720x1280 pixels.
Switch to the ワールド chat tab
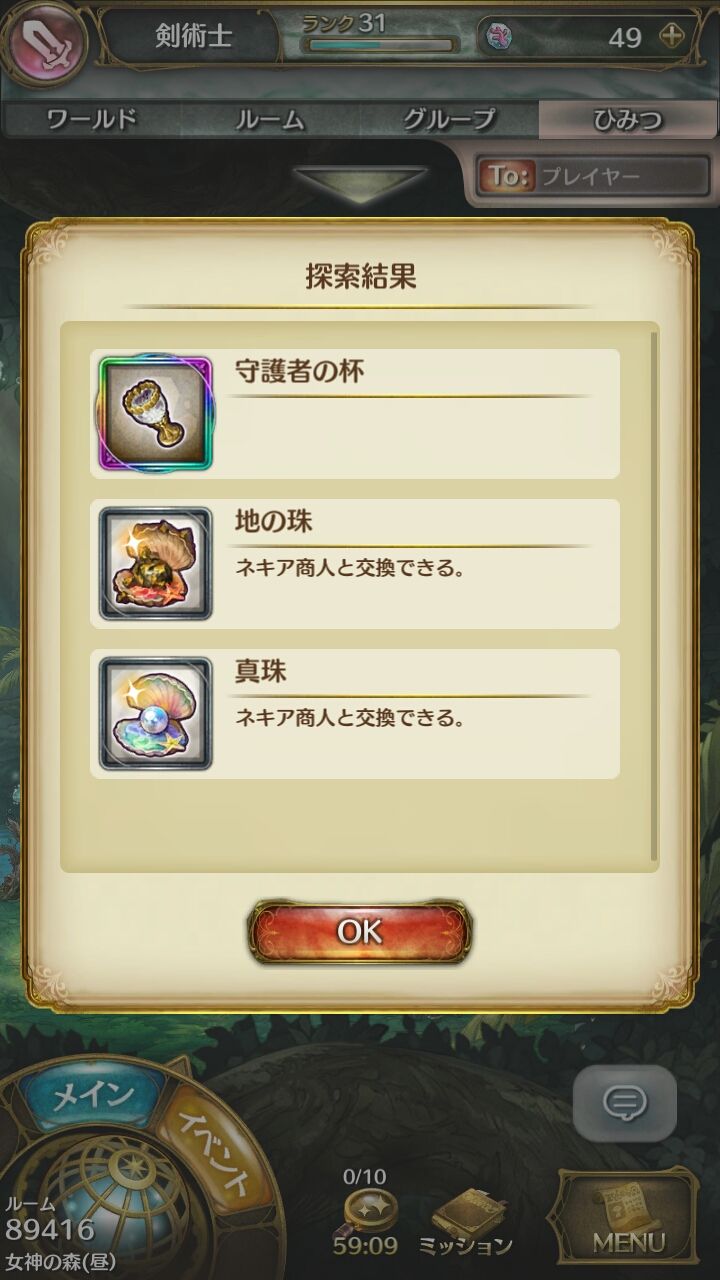[x=90, y=117]
